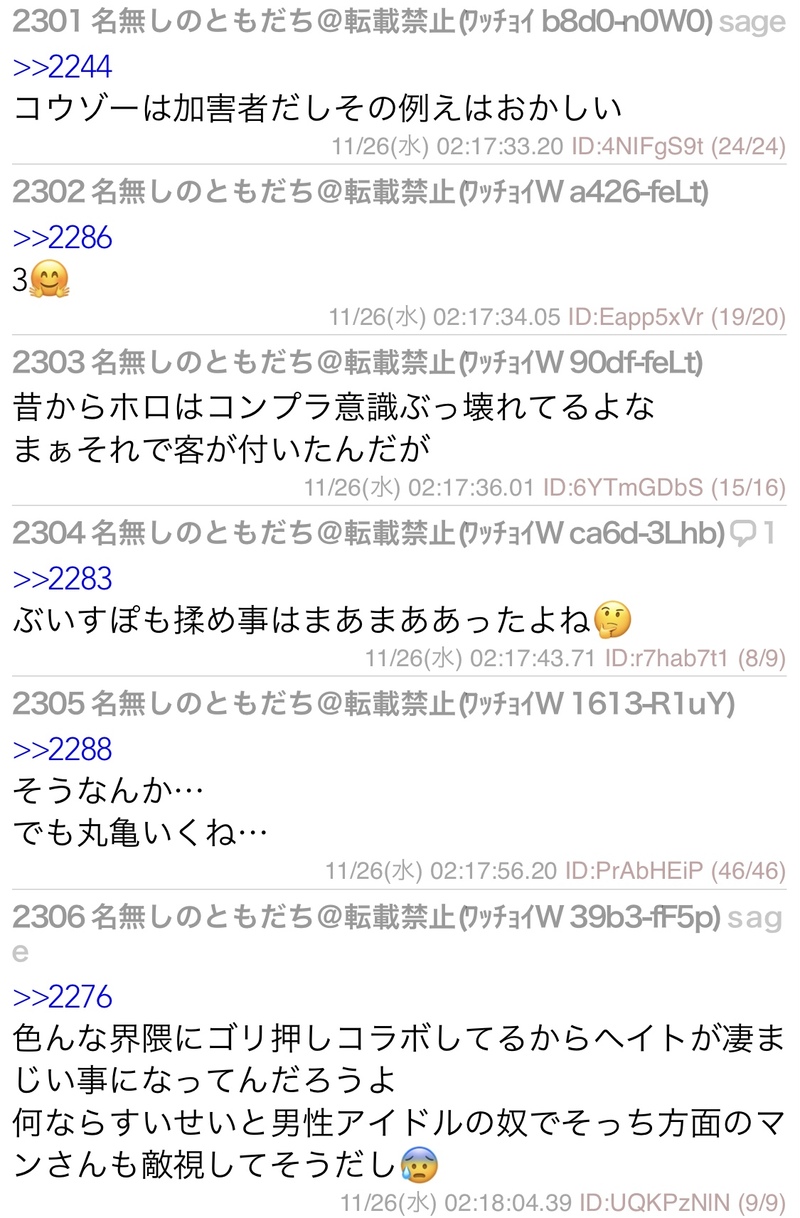This screenshot has width=800, height=1218.
Task: Open the quoted post link >>2288
Action: (x=62, y=749)
